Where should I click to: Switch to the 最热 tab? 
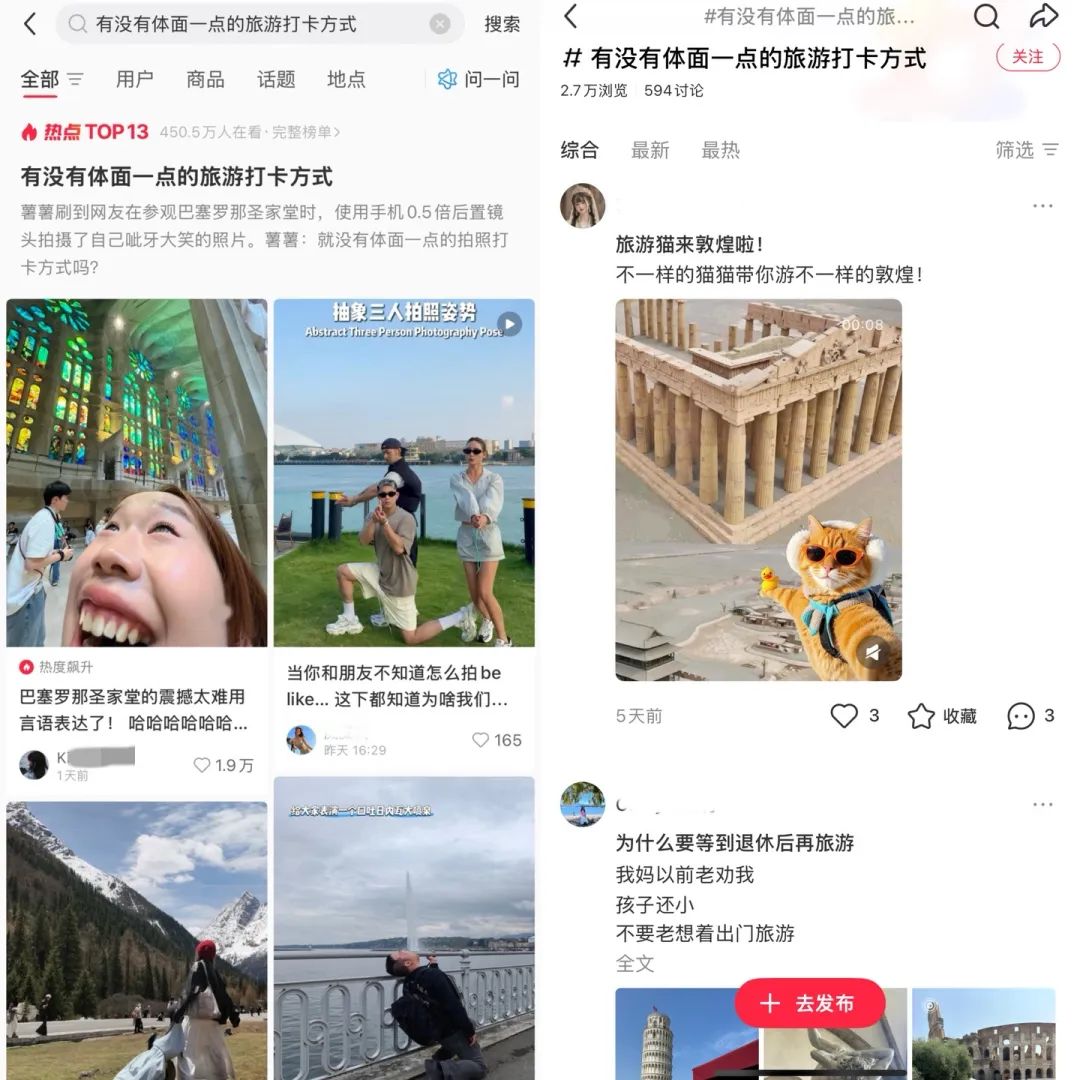(720, 150)
